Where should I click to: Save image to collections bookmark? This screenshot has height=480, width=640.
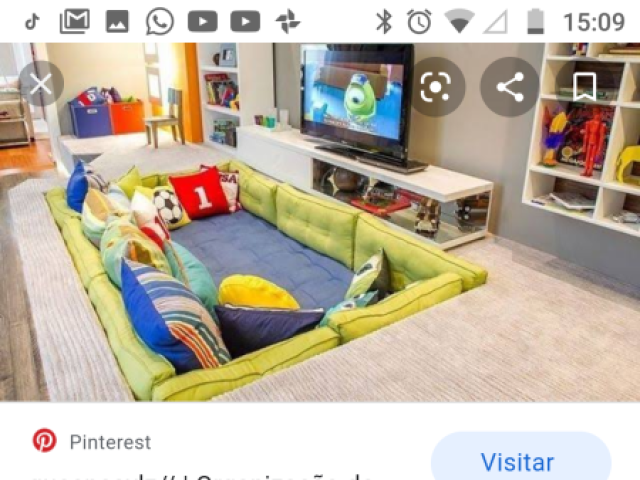click(585, 87)
